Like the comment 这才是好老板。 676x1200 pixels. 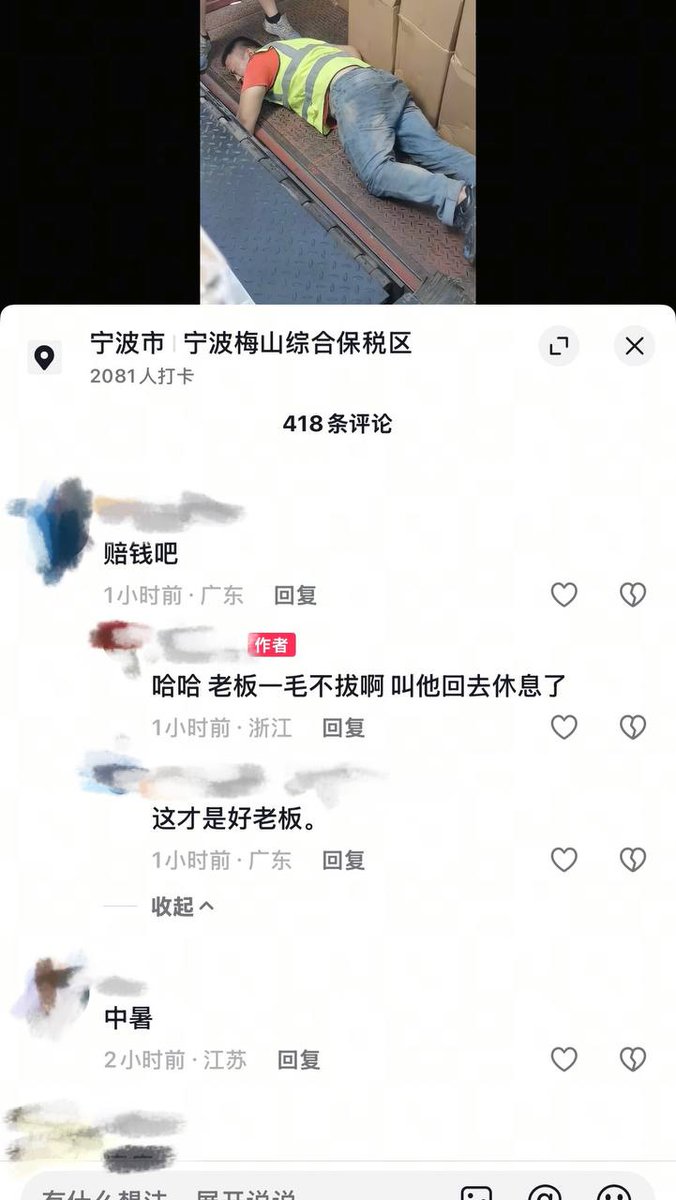click(x=564, y=859)
